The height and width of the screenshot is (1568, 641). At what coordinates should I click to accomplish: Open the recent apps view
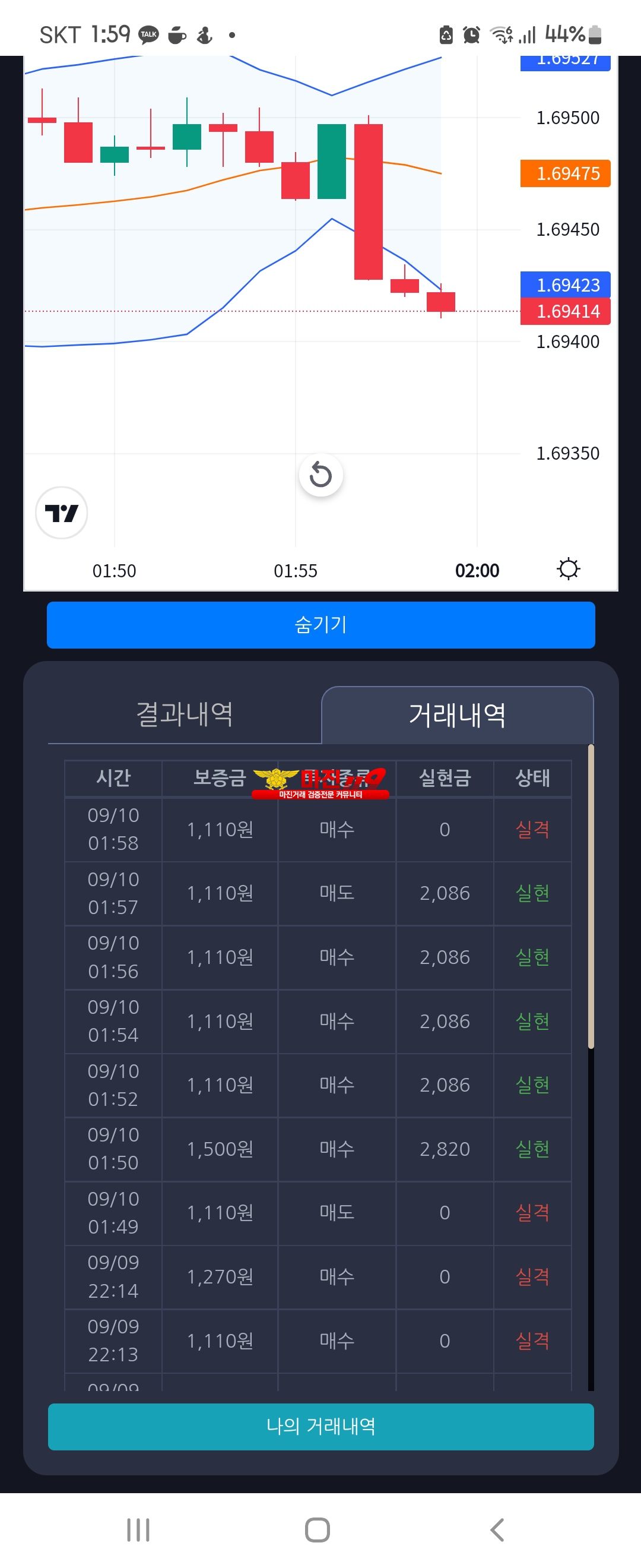click(138, 1529)
